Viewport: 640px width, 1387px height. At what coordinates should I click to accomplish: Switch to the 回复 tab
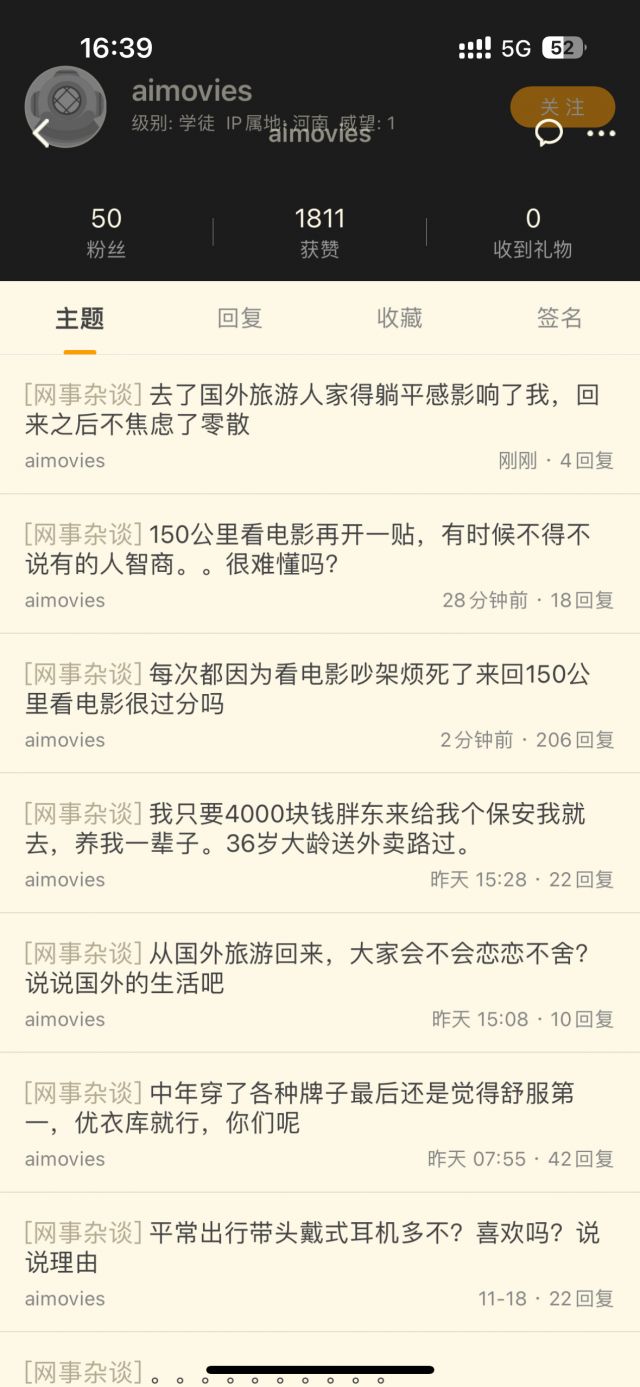[240, 318]
